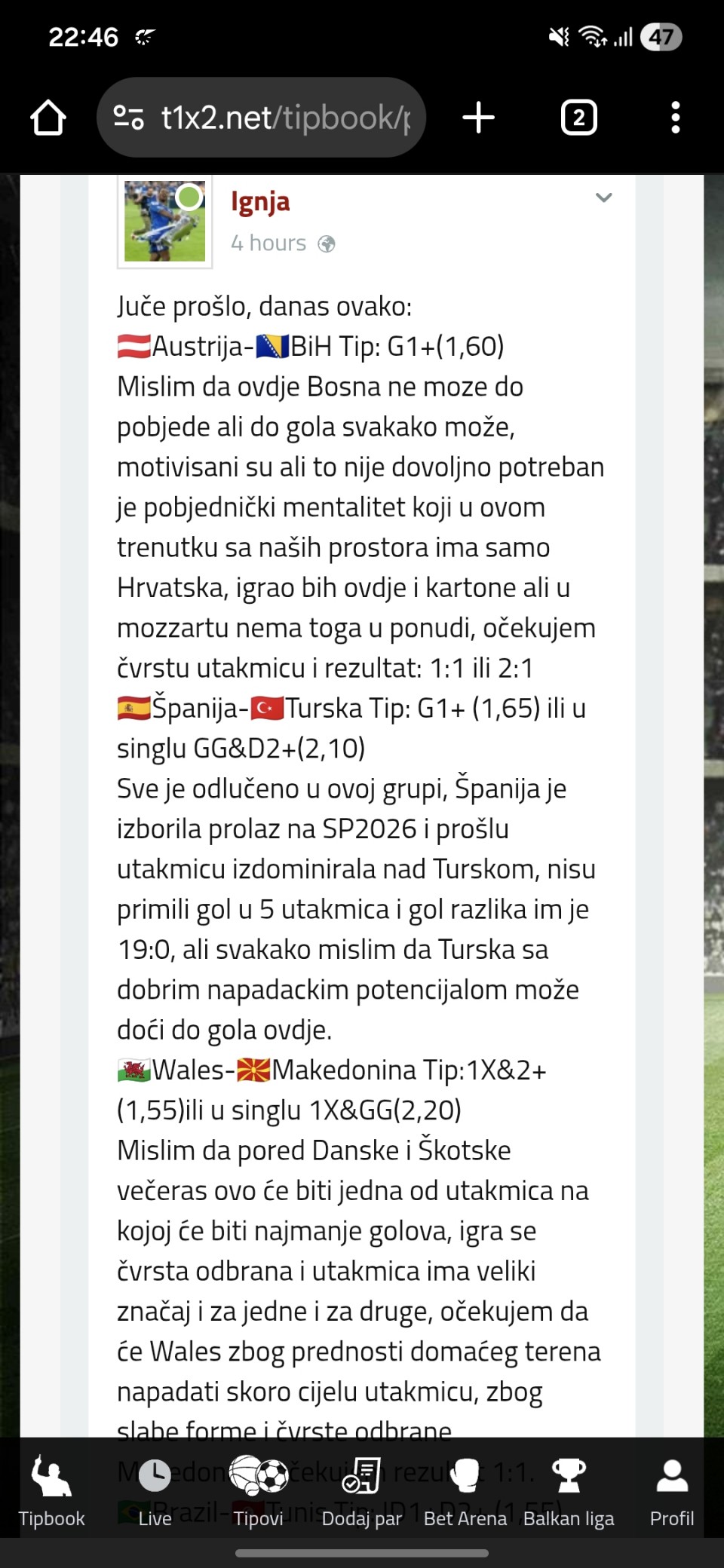724x1568 pixels.
Task: Go to the browser home page
Action: (48, 118)
